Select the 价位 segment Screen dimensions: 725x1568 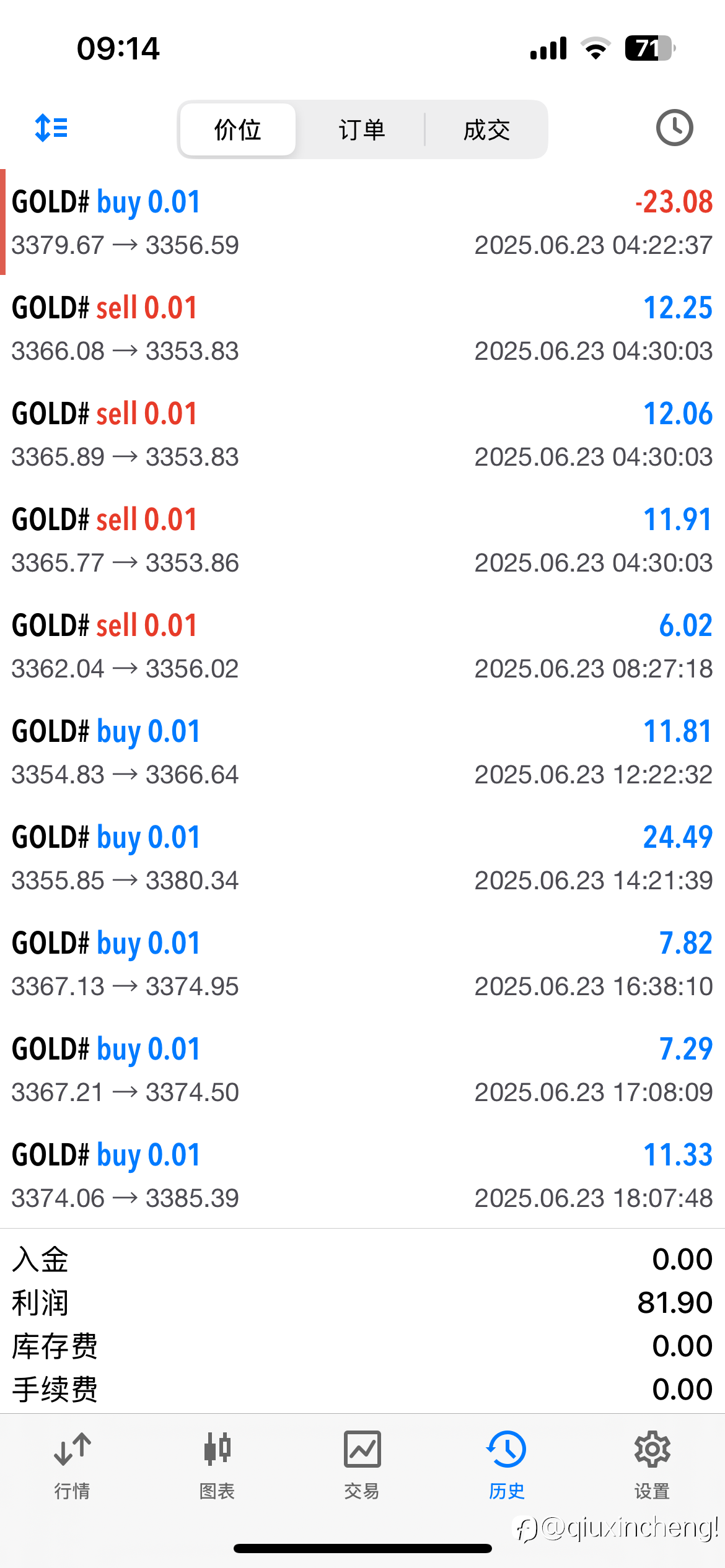tap(238, 129)
